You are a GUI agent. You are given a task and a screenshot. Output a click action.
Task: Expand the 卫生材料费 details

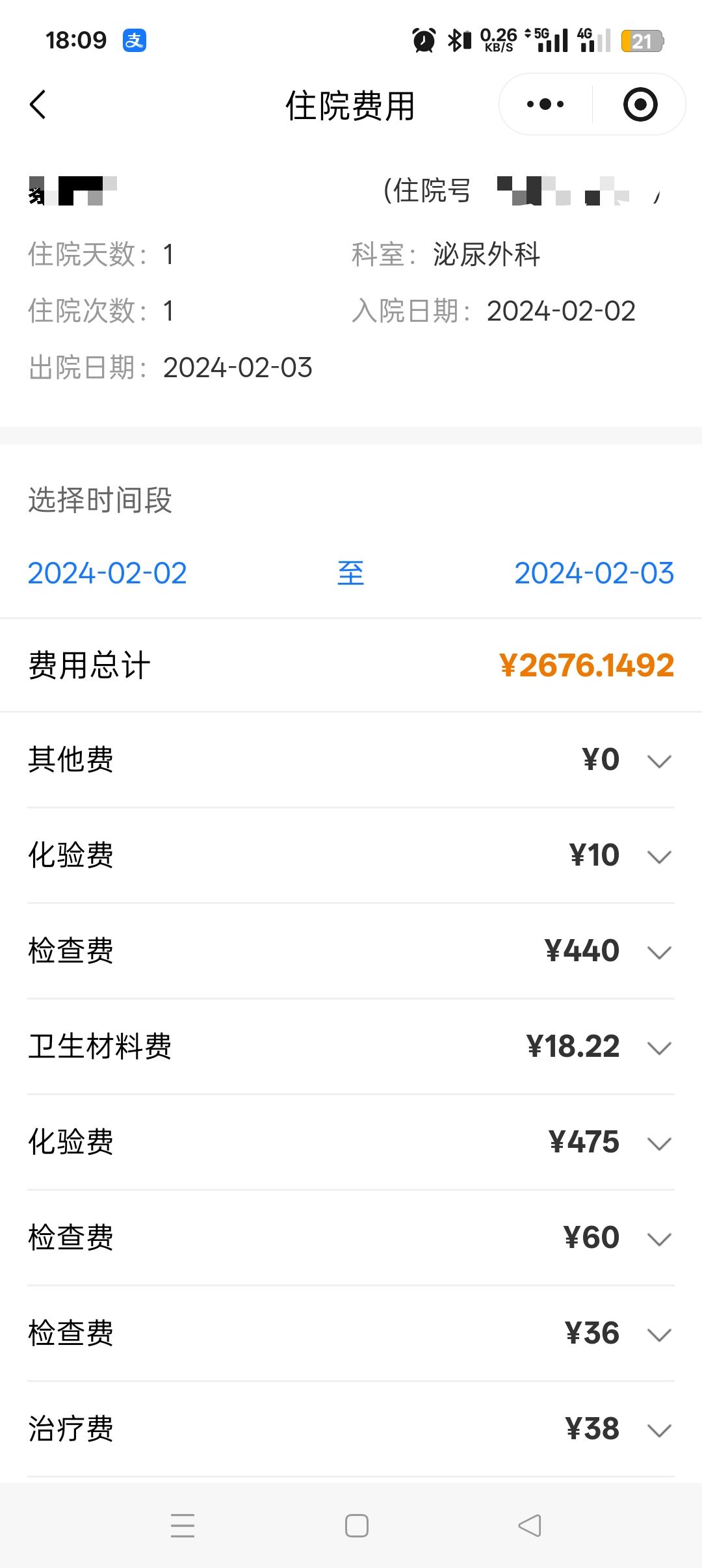(661, 1046)
